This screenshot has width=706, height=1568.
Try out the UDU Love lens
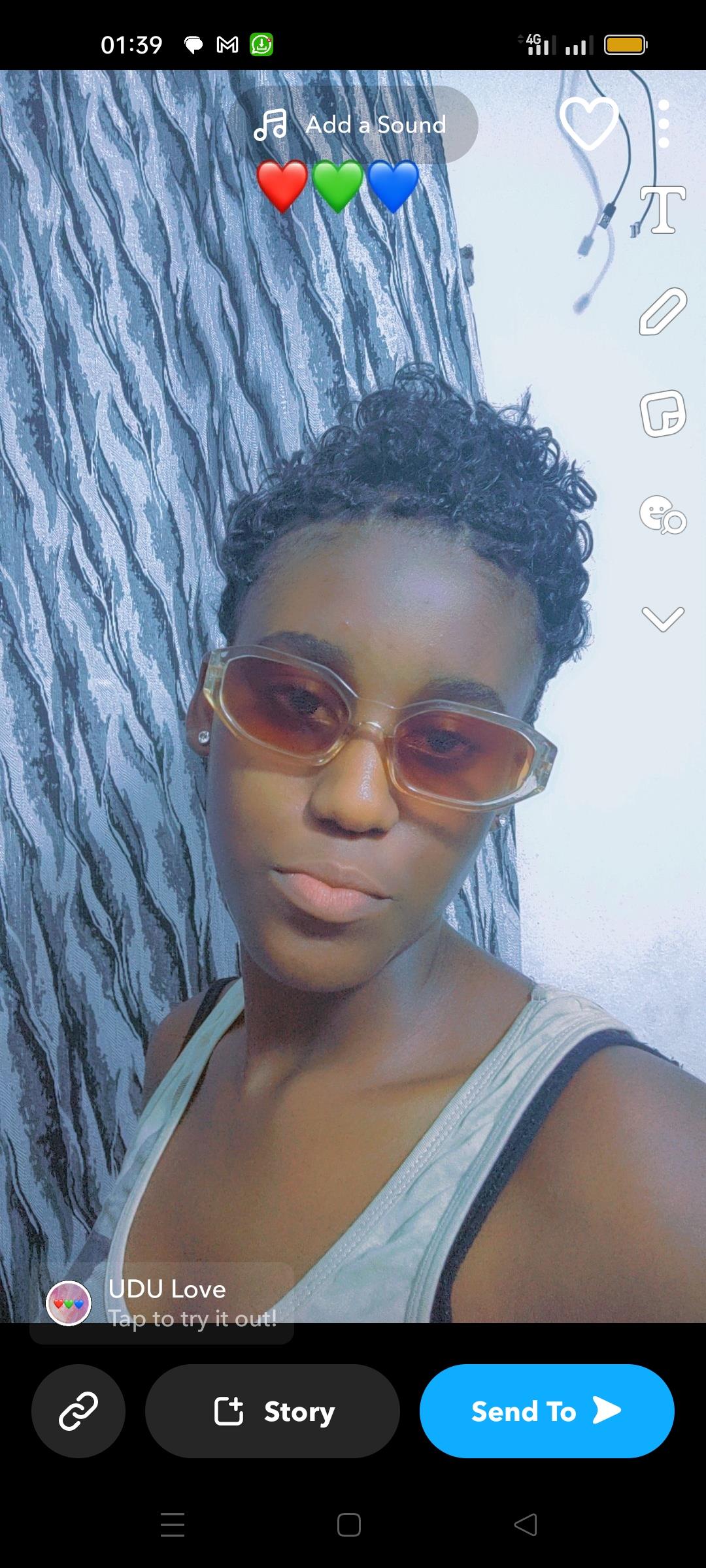pos(163,1303)
